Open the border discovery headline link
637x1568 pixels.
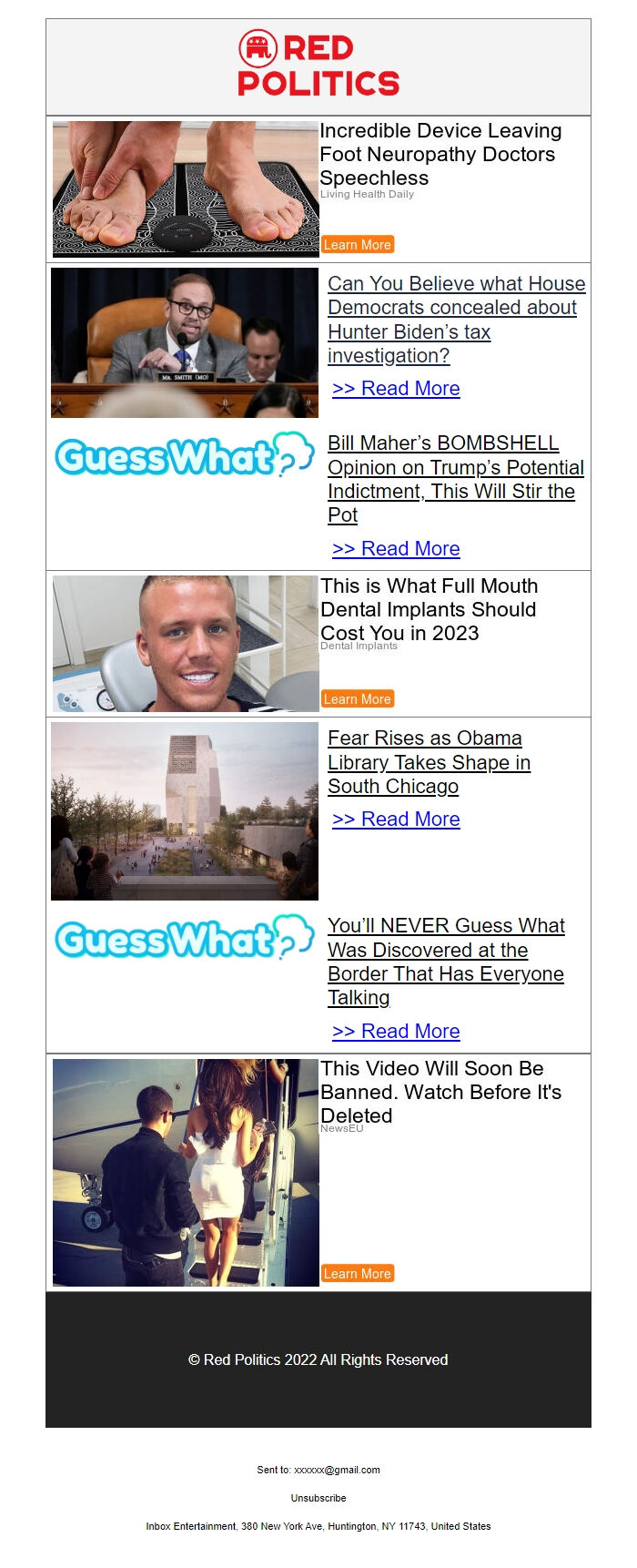click(446, 962)
